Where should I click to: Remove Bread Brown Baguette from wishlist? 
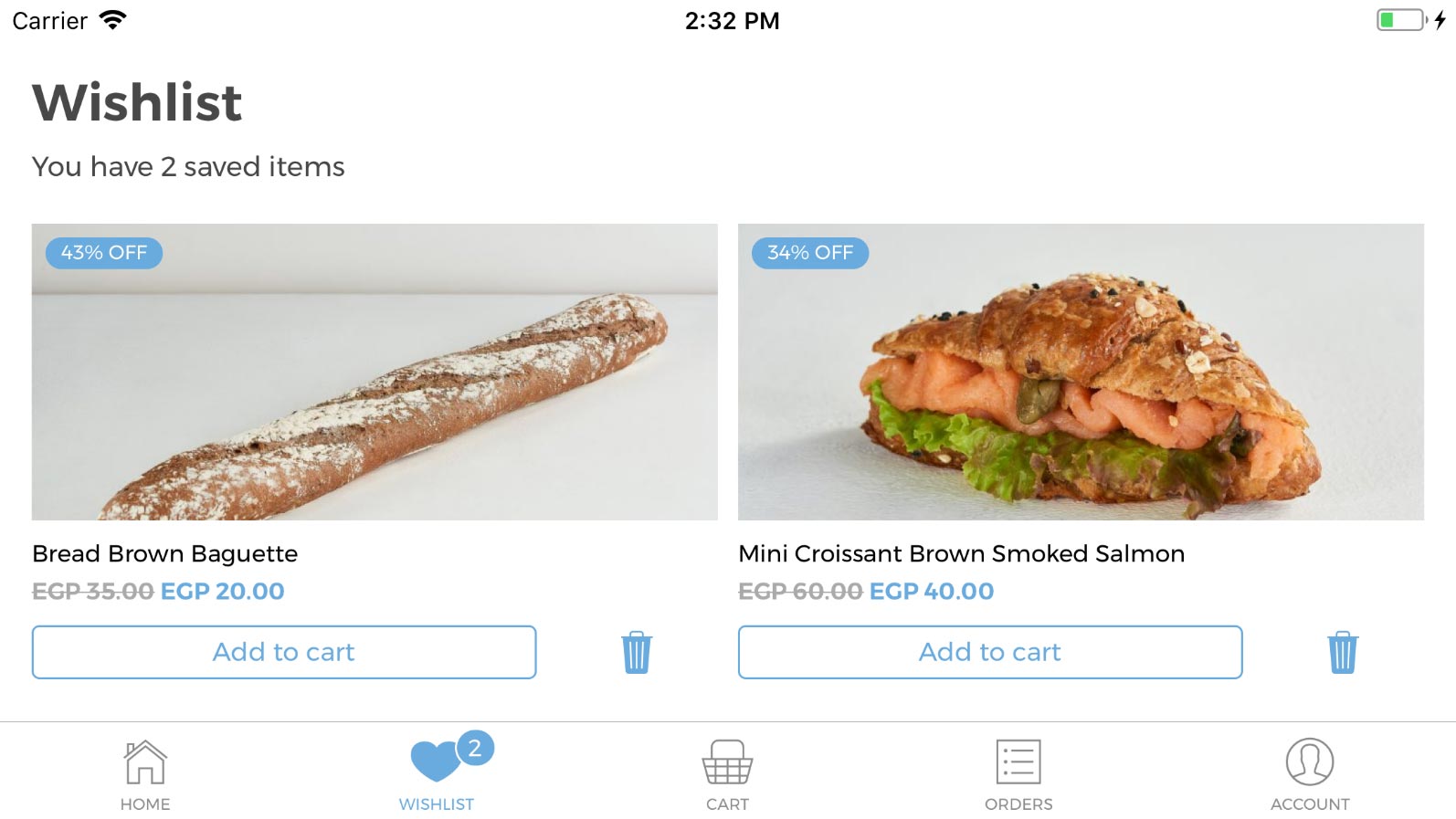click(637, 653)
